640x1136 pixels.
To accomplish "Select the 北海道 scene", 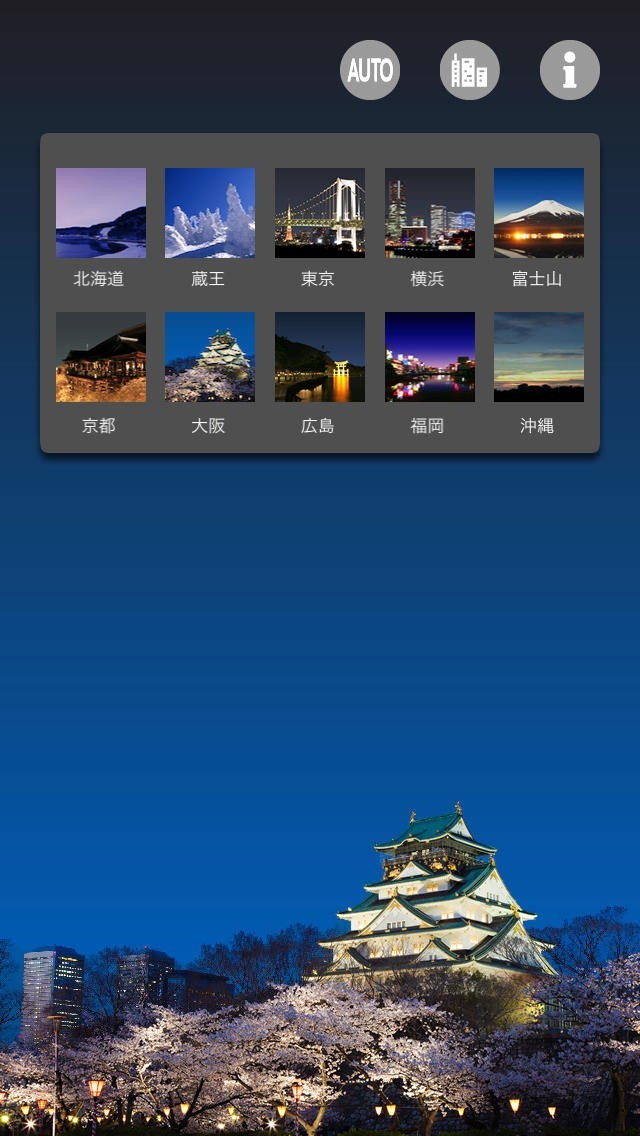I will point(100,213).
